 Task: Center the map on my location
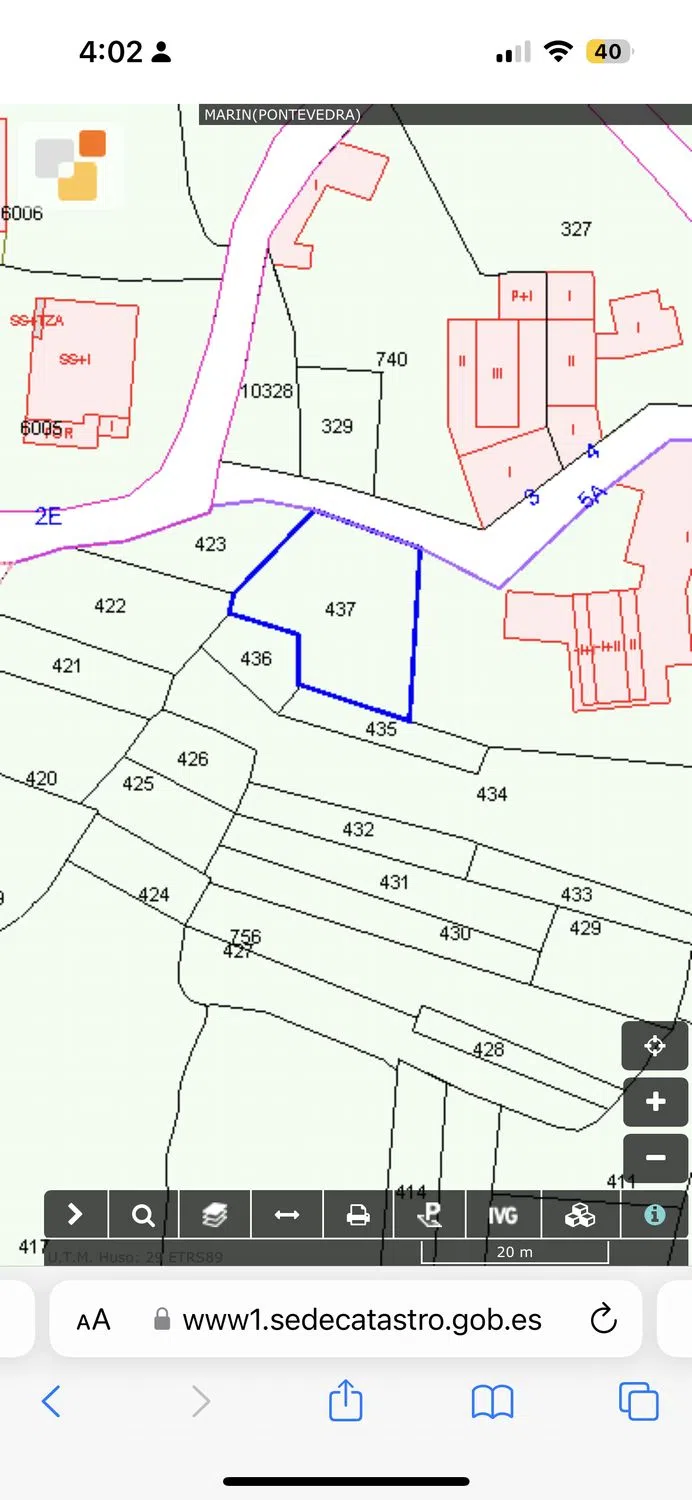pos(655,1046)
